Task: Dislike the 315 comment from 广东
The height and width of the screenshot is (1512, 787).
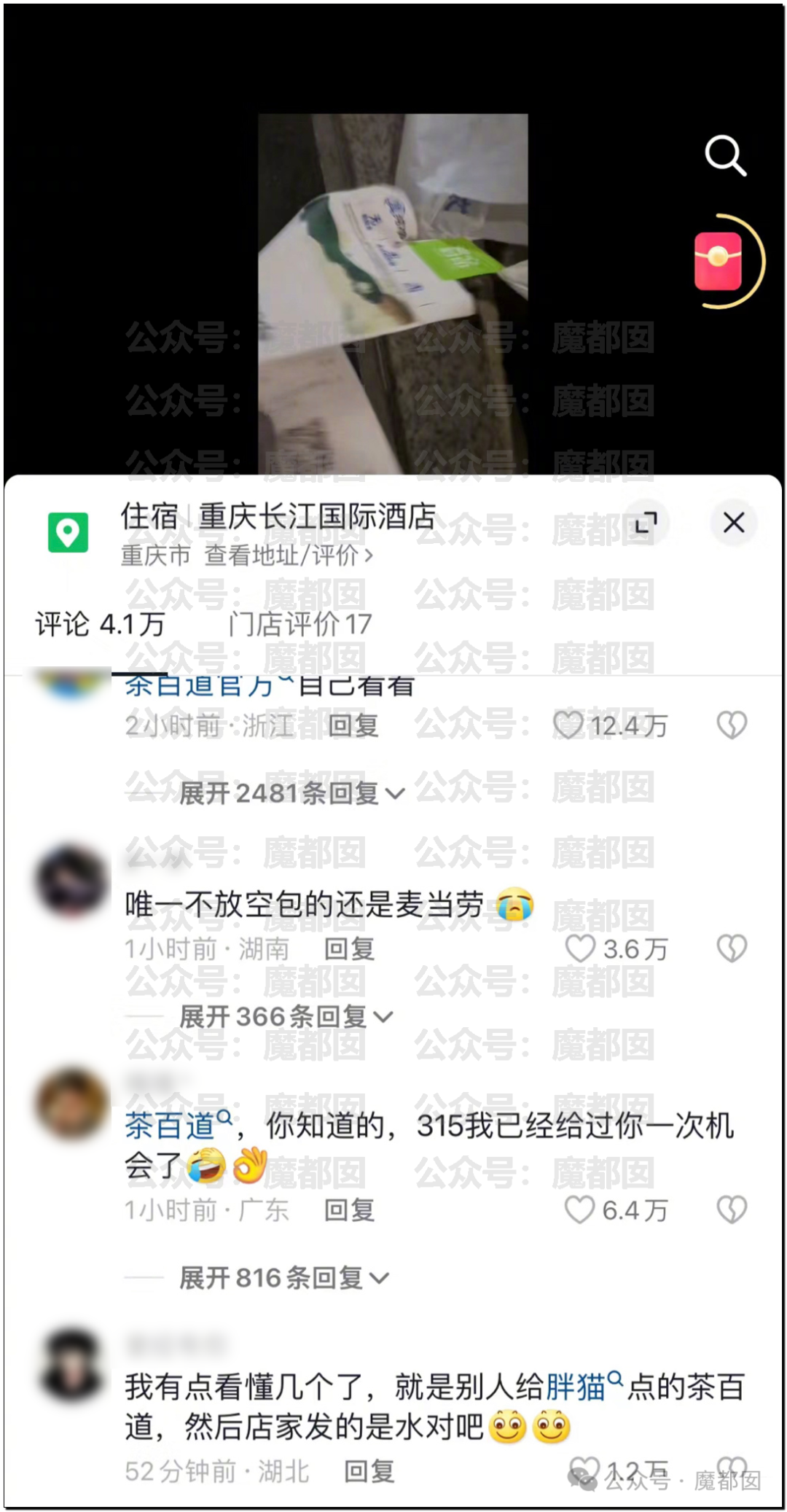Action: click(x=732, y=1210)
